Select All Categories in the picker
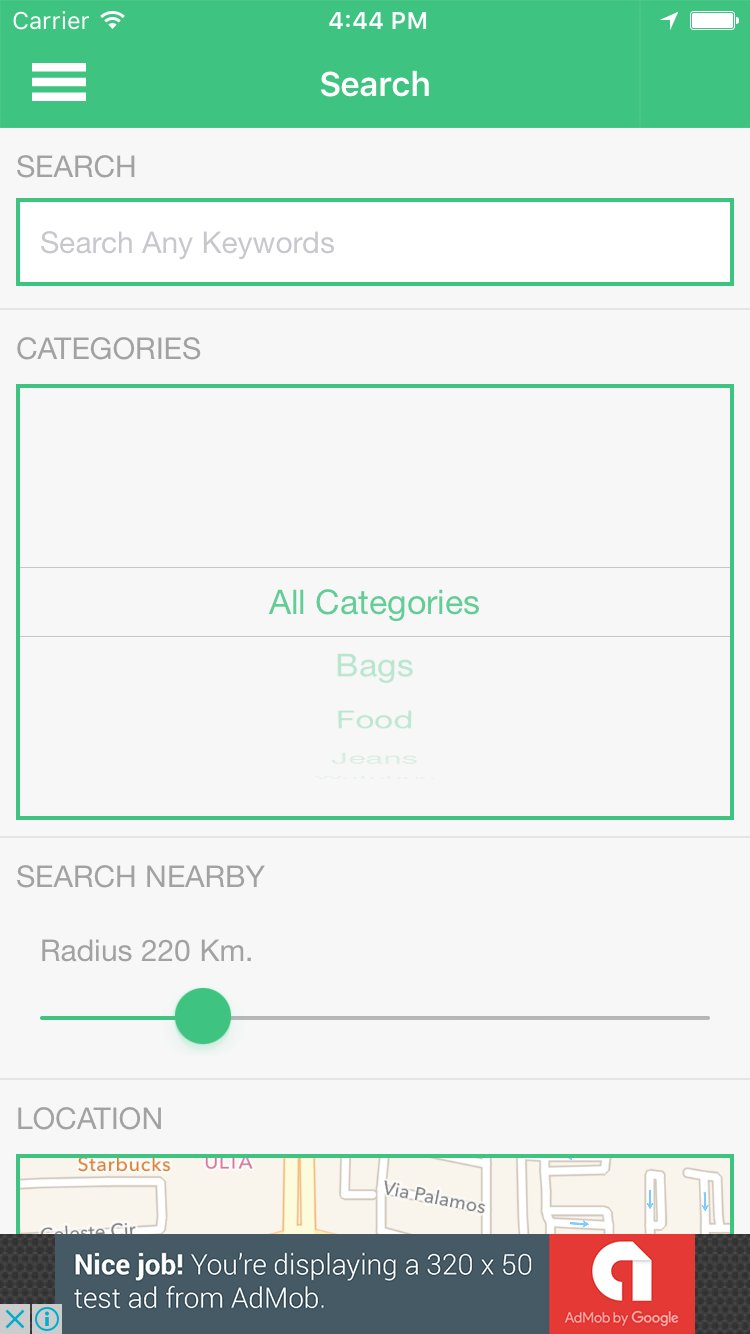750x1334 pixels. coord(375,603)
